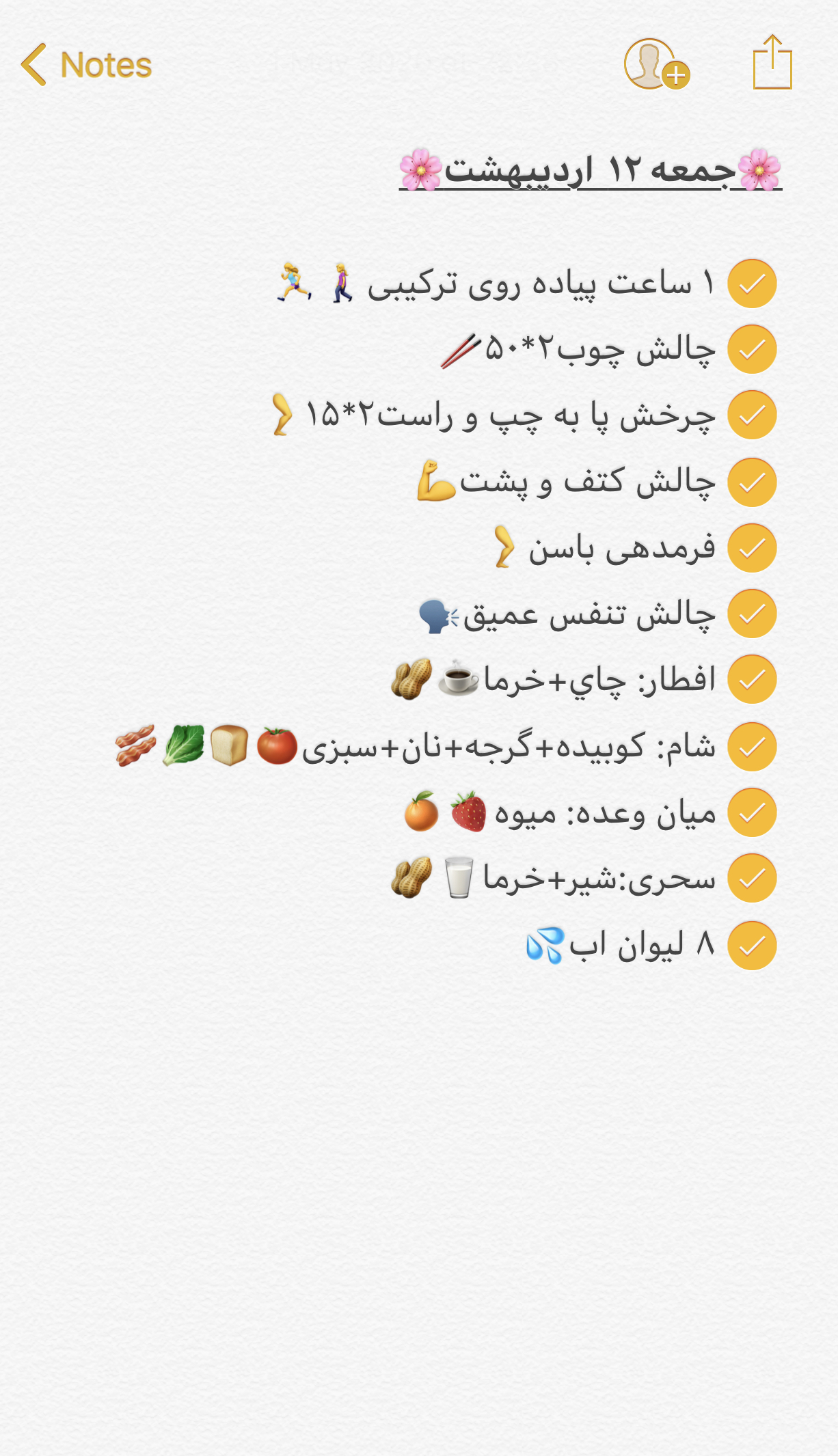Uncheck the چالش چوب checklist item
The image size is (838, 1456).
coord(752,349)
